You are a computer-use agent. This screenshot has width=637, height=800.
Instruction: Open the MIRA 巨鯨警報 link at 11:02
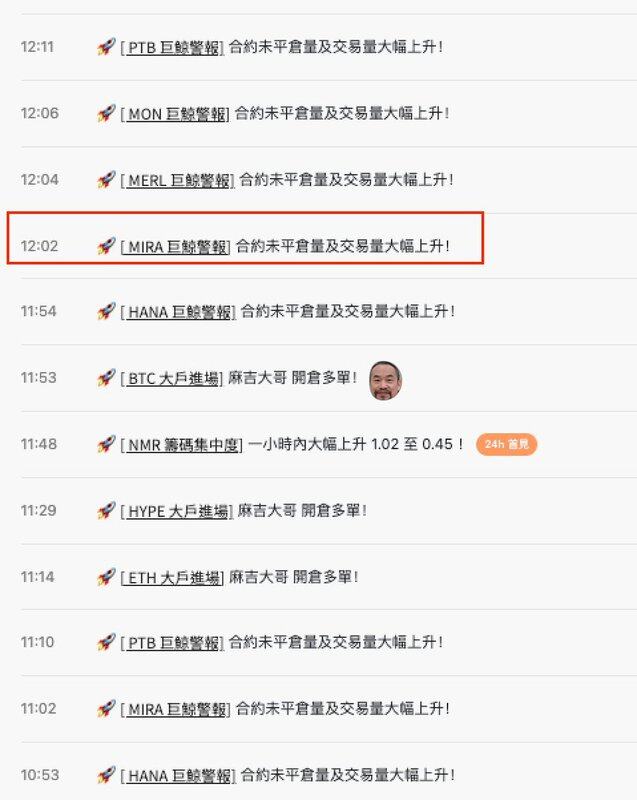point(176,709)
